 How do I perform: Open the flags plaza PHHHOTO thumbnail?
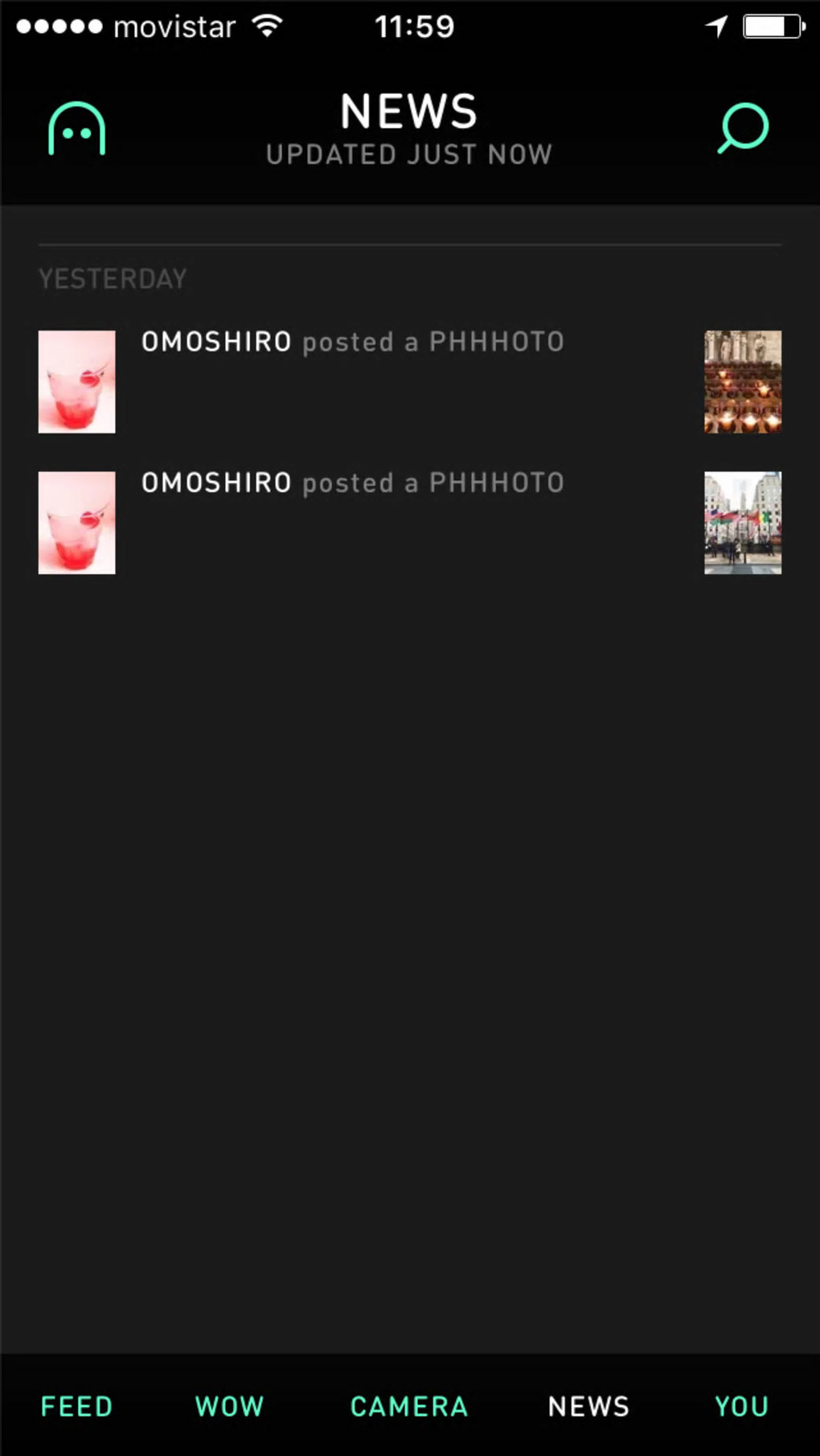pos(742,523)
